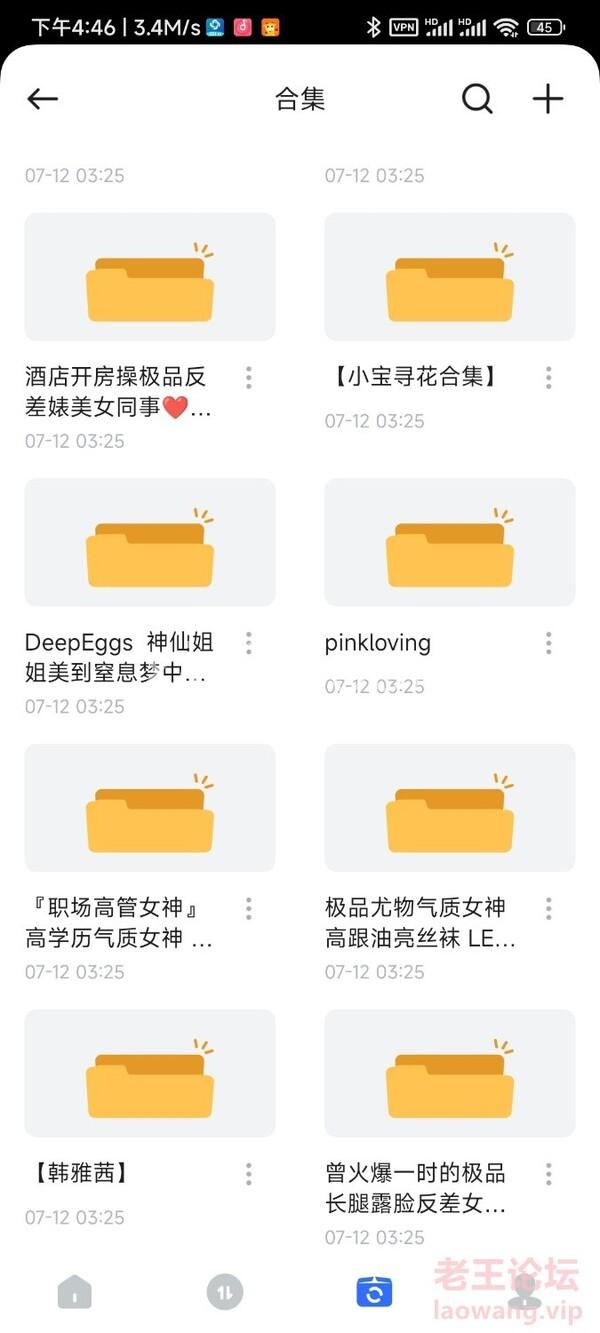This screenshot has width=600, height=1333.
Task: Open more options for 【小宝寻花合集】
Action: pos(548,377)
